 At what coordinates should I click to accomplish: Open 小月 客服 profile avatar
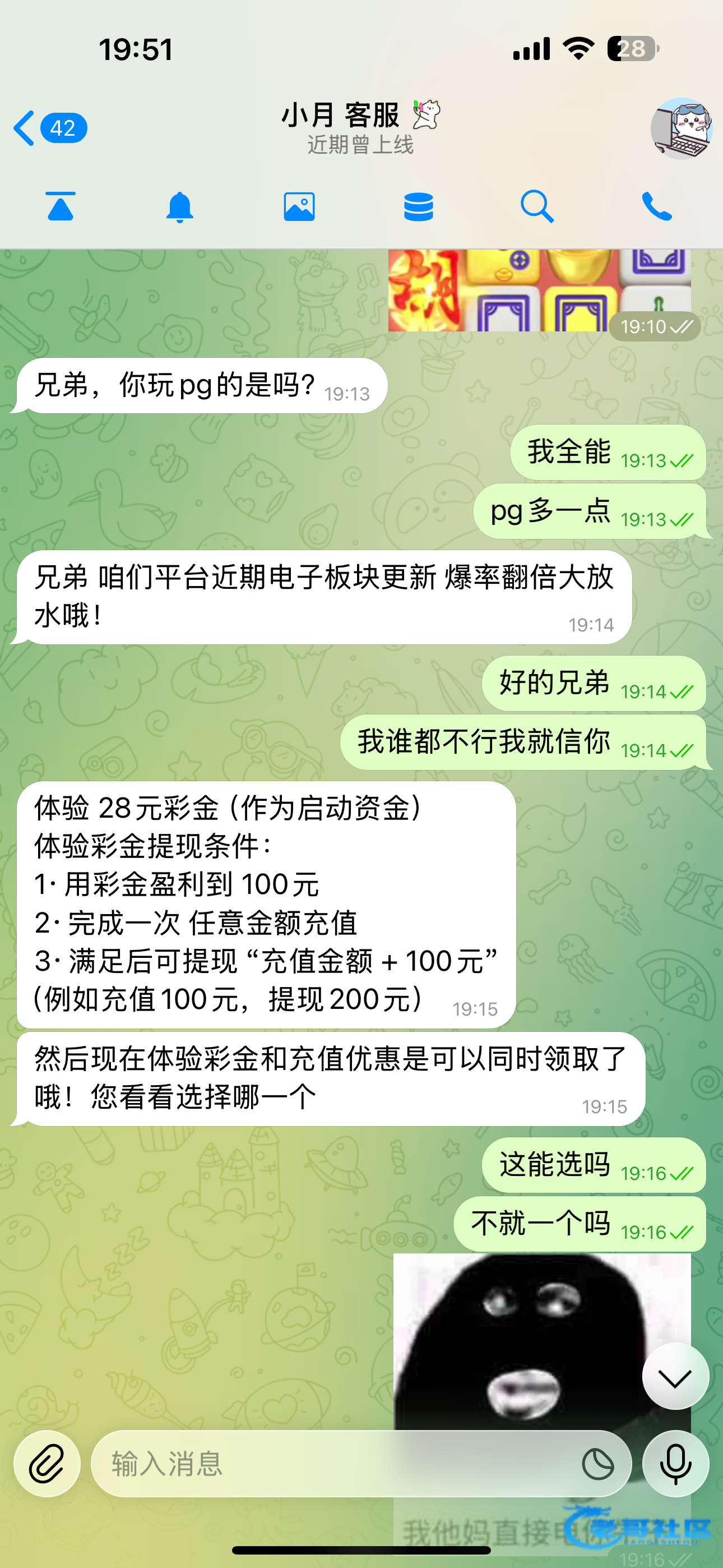coord(681,128)
